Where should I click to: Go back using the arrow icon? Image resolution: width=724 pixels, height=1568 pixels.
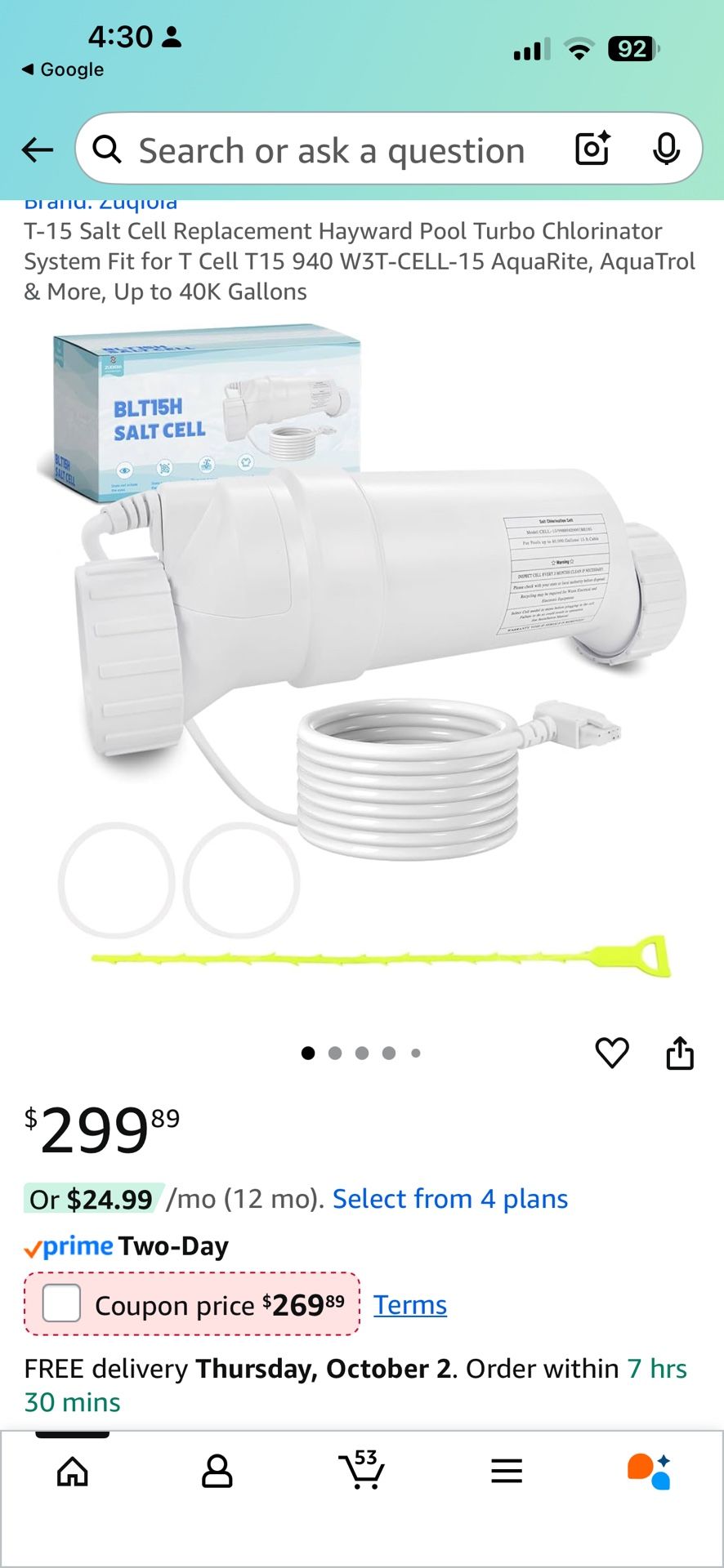click(38, 150)
